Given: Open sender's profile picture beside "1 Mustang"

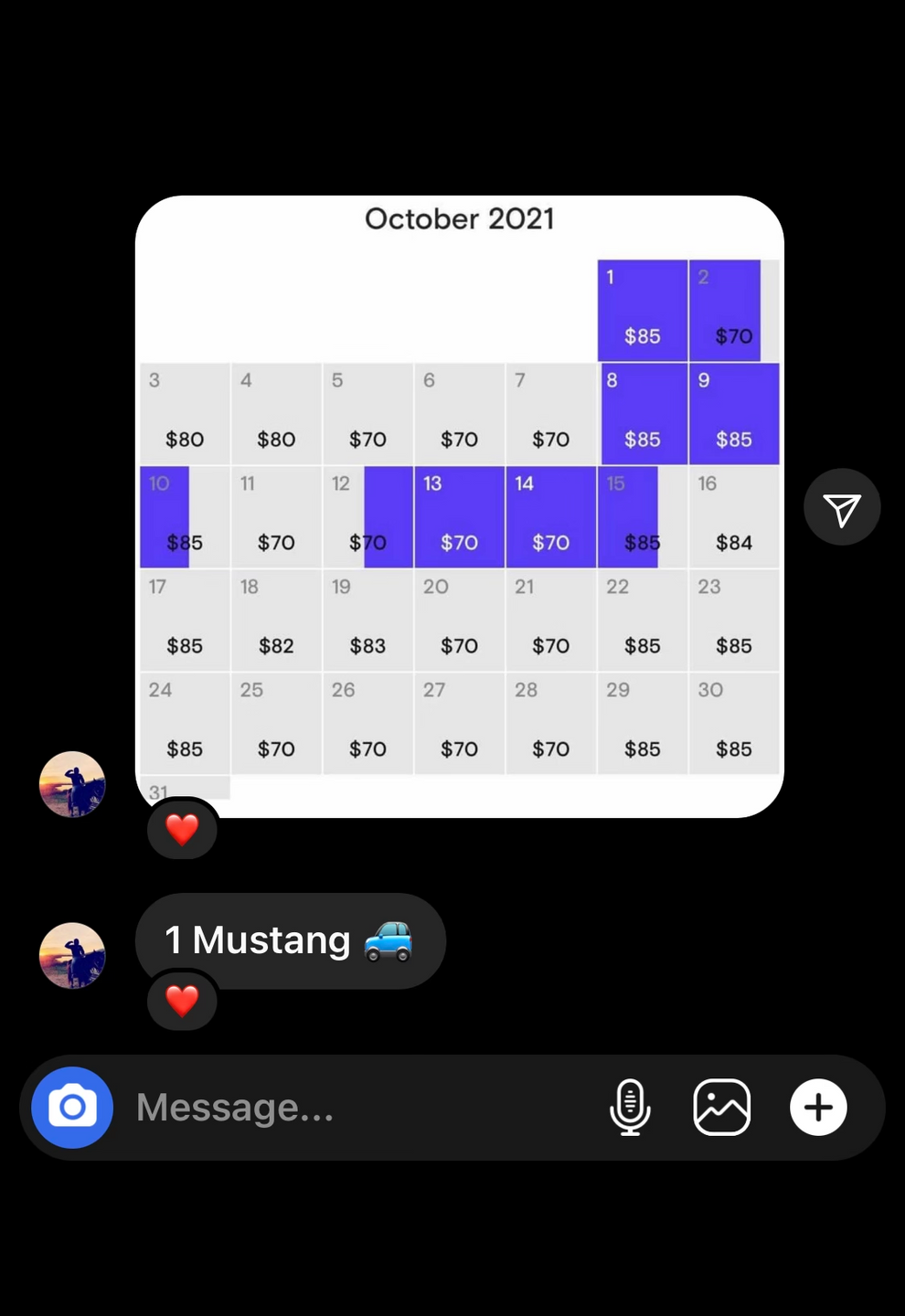Looking at the screenshot, I should (x=72, y=955).
